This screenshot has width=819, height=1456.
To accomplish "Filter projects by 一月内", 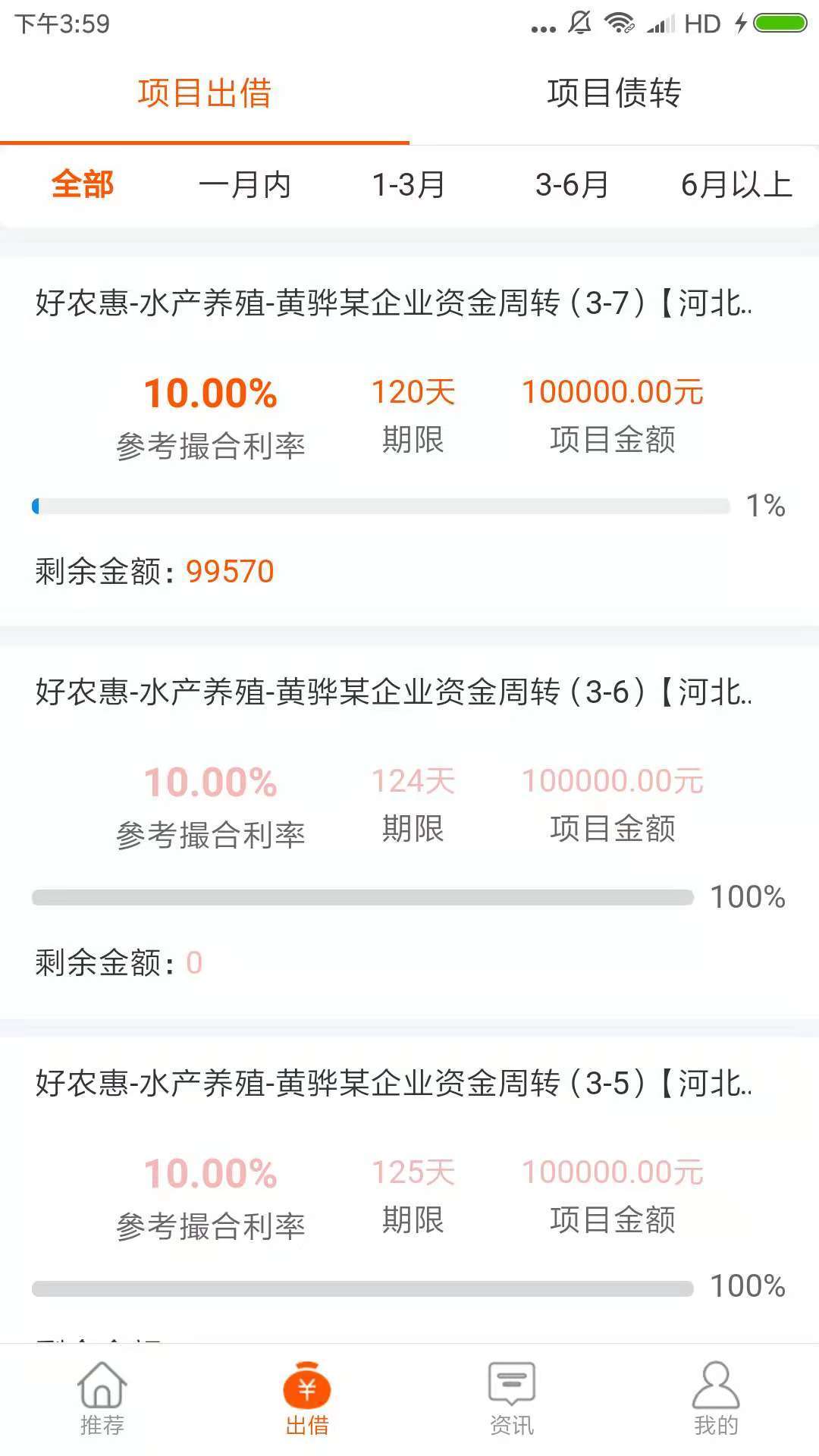I will [245, 185].
